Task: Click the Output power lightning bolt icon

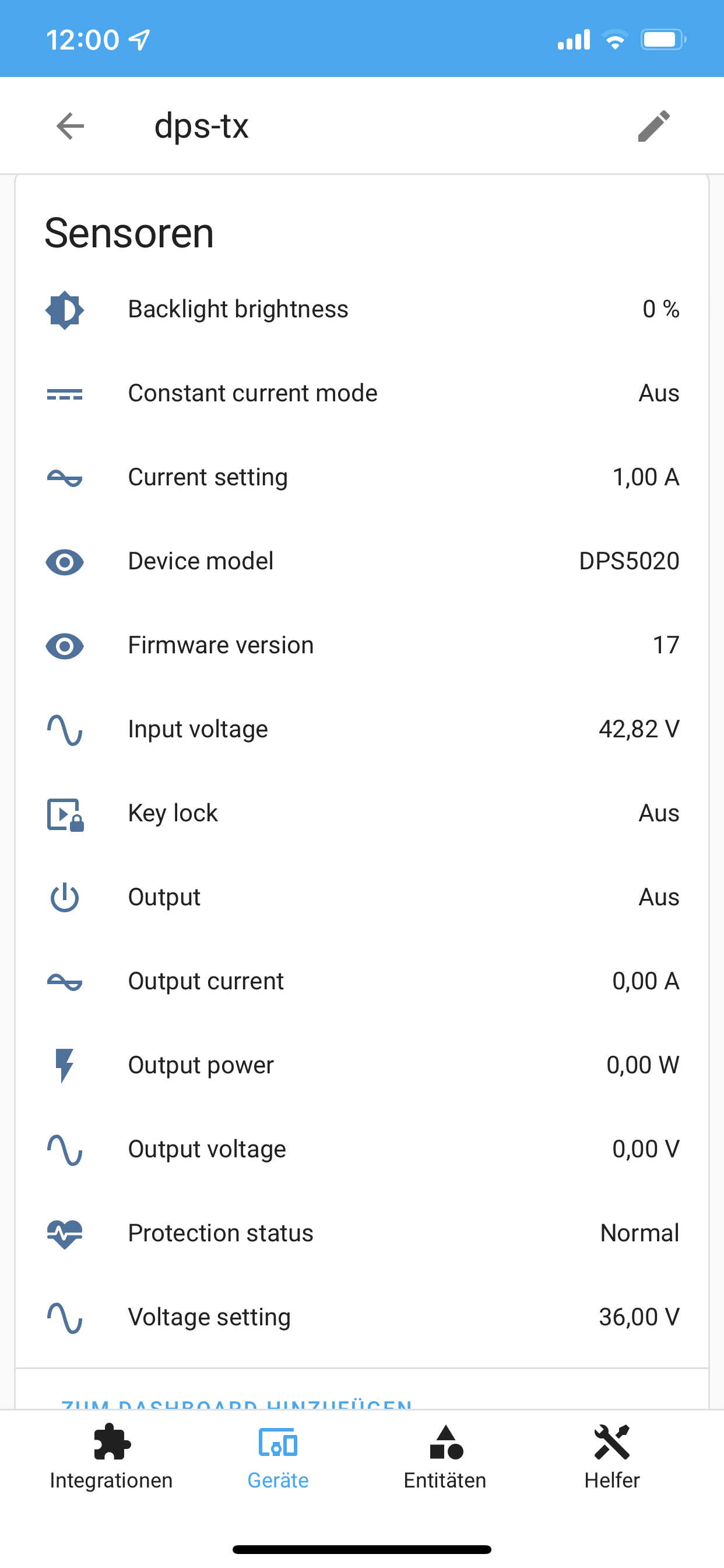Action: click(x=65, y=1065)
